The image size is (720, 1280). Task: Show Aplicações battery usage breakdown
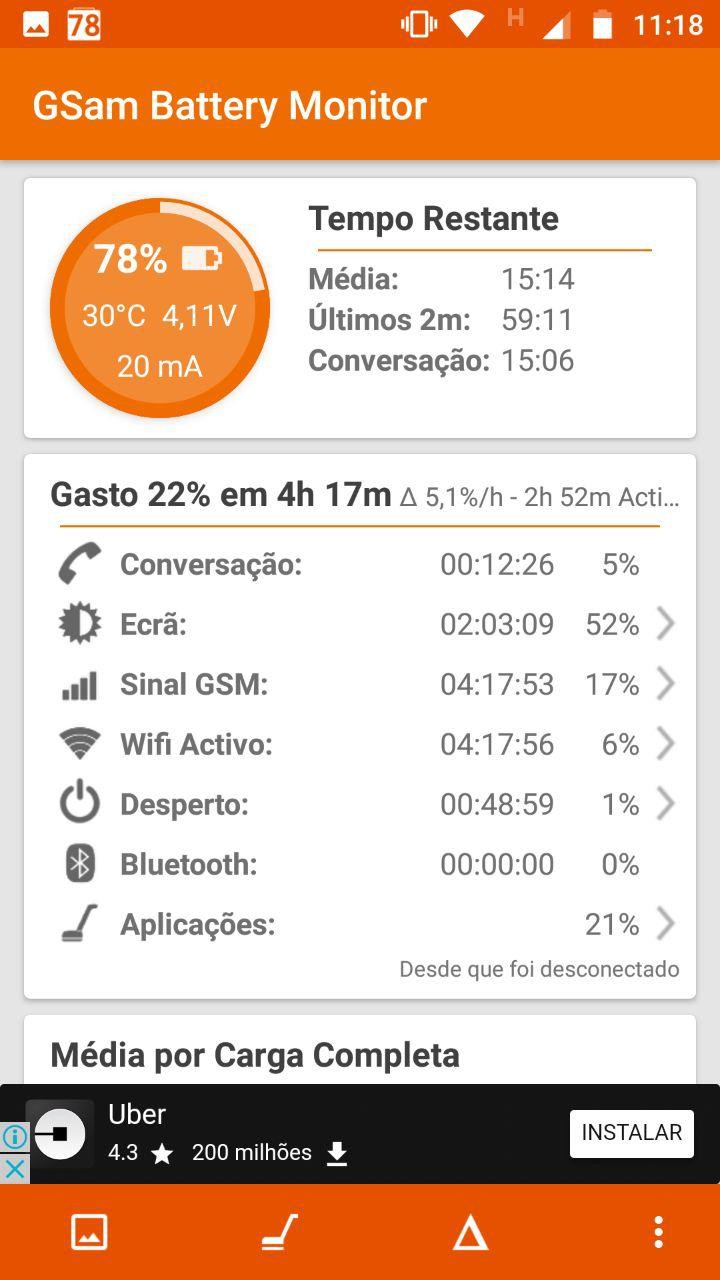point(360,924)
